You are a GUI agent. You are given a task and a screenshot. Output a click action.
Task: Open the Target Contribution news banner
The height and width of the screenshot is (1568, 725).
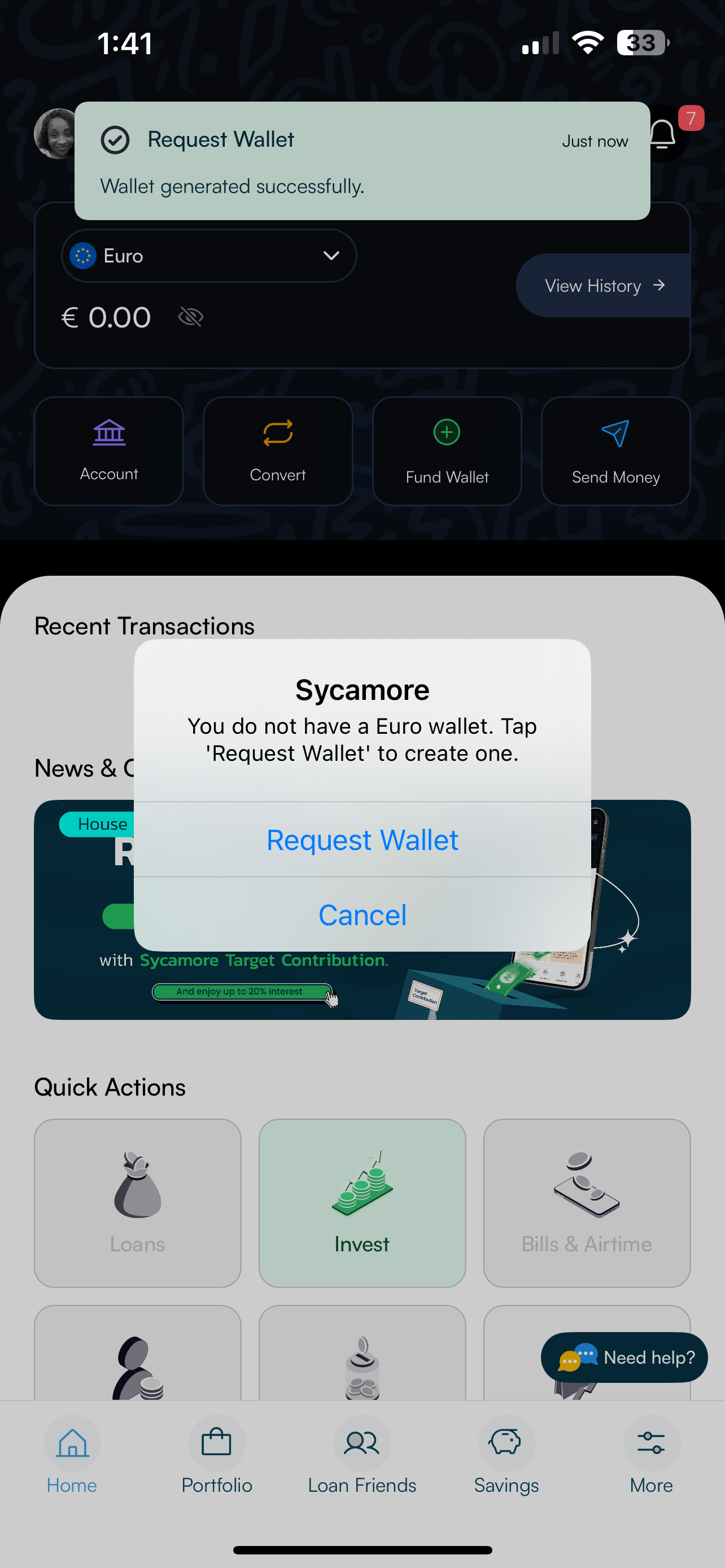tap(362, 986)
